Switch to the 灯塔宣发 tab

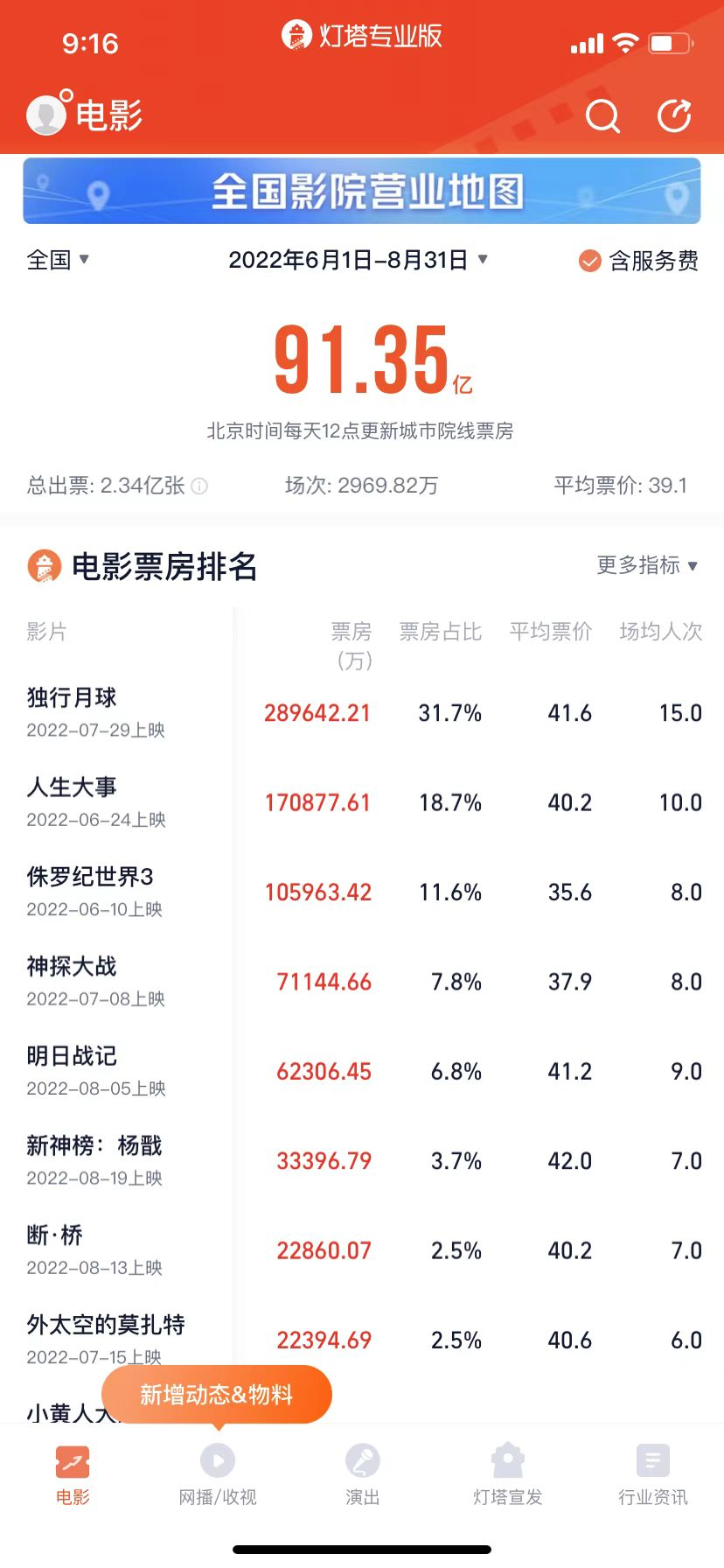pyautogui.click(x=507, y=1475)
